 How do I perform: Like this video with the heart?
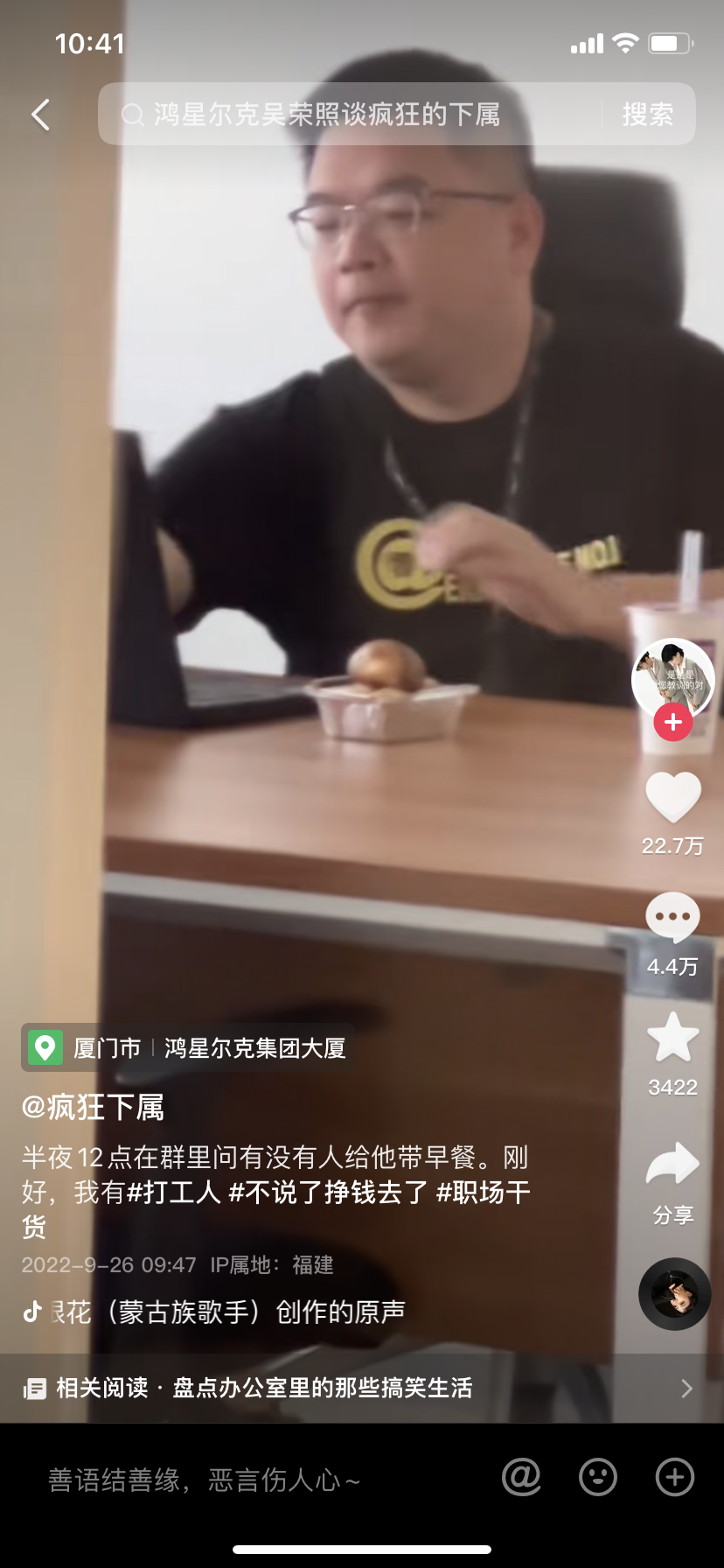672,797
